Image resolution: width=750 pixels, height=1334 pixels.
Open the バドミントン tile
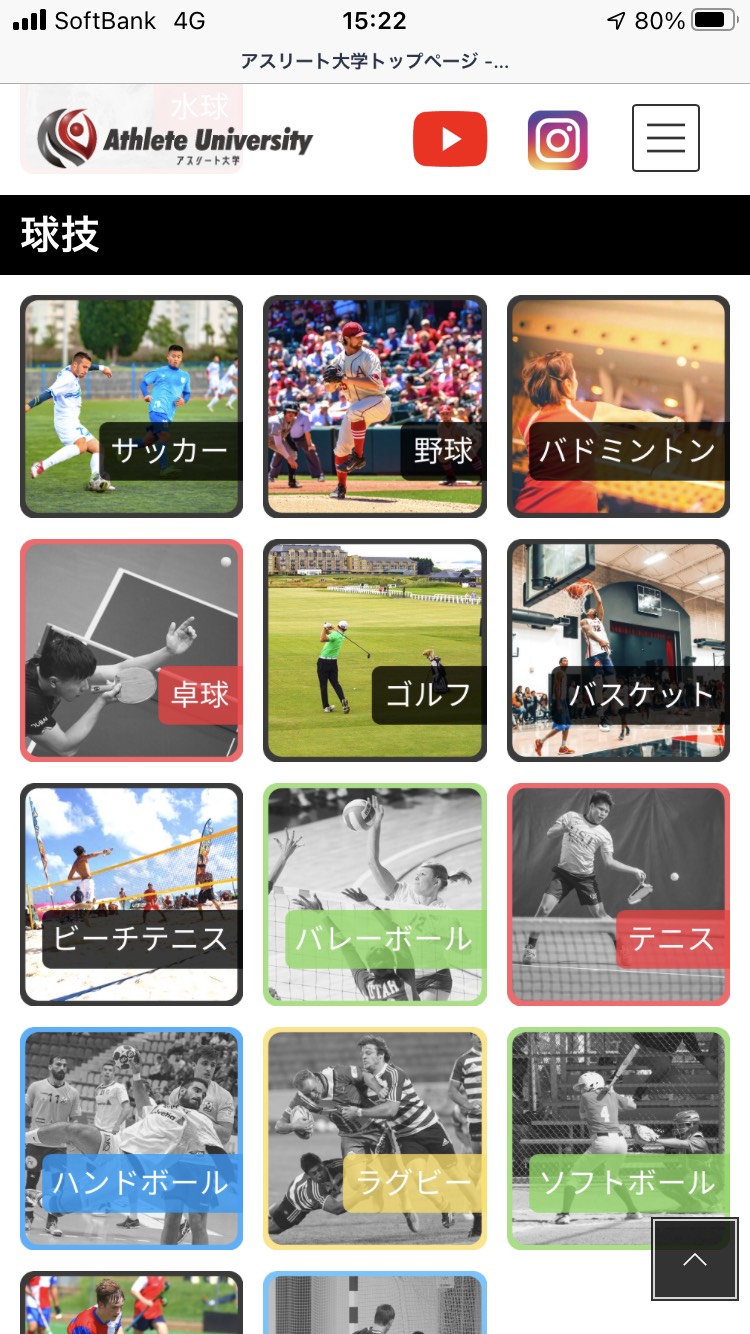tap(618, 407)
